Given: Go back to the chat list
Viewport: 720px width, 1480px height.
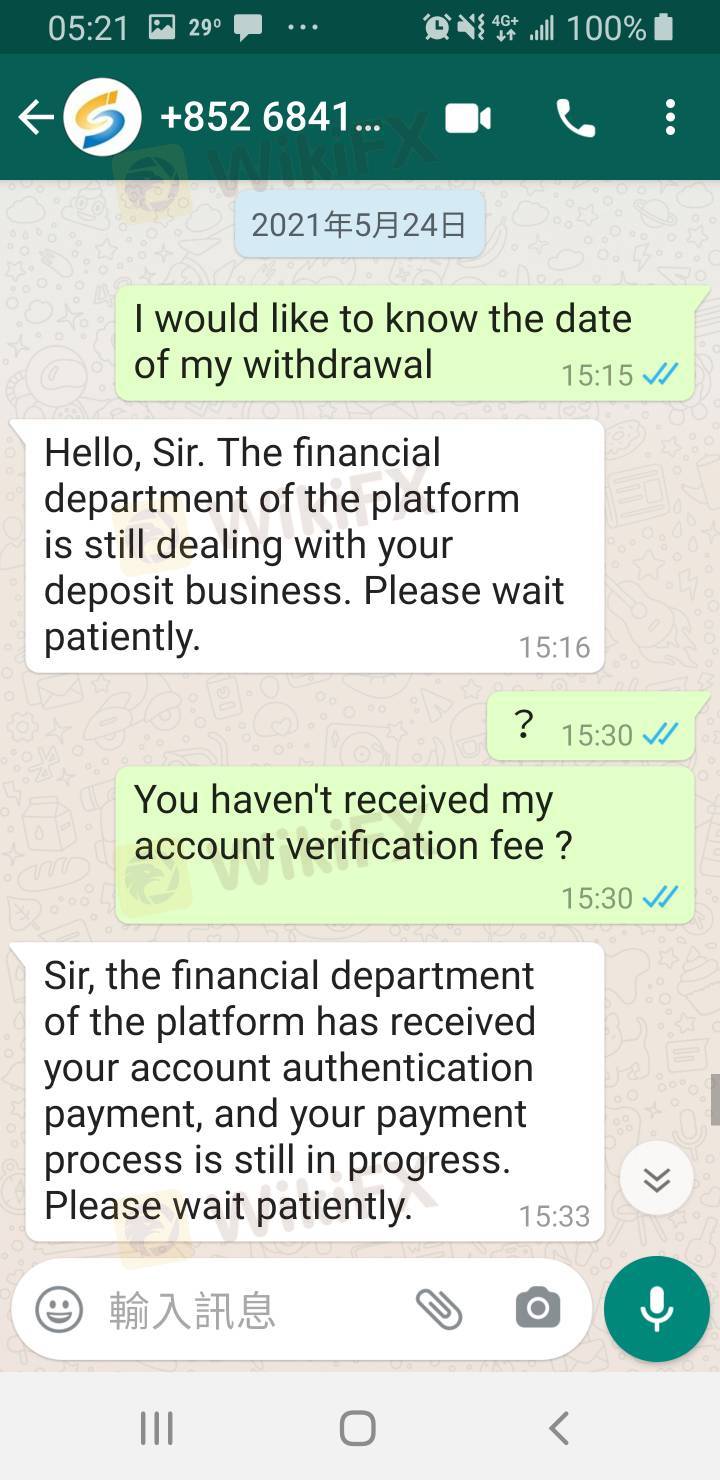Looking at the screenshot, I should (35, 118).
